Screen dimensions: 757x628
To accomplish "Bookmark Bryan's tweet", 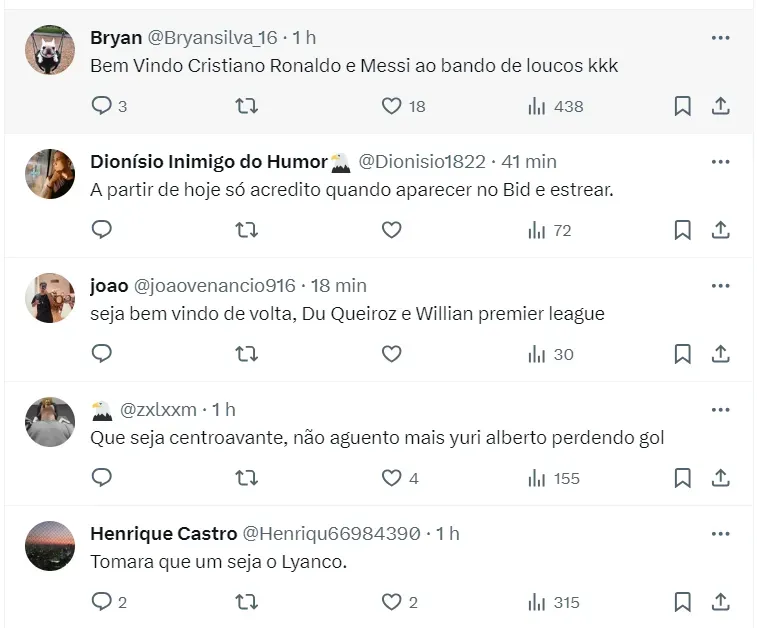I will (x=682, y=106).
